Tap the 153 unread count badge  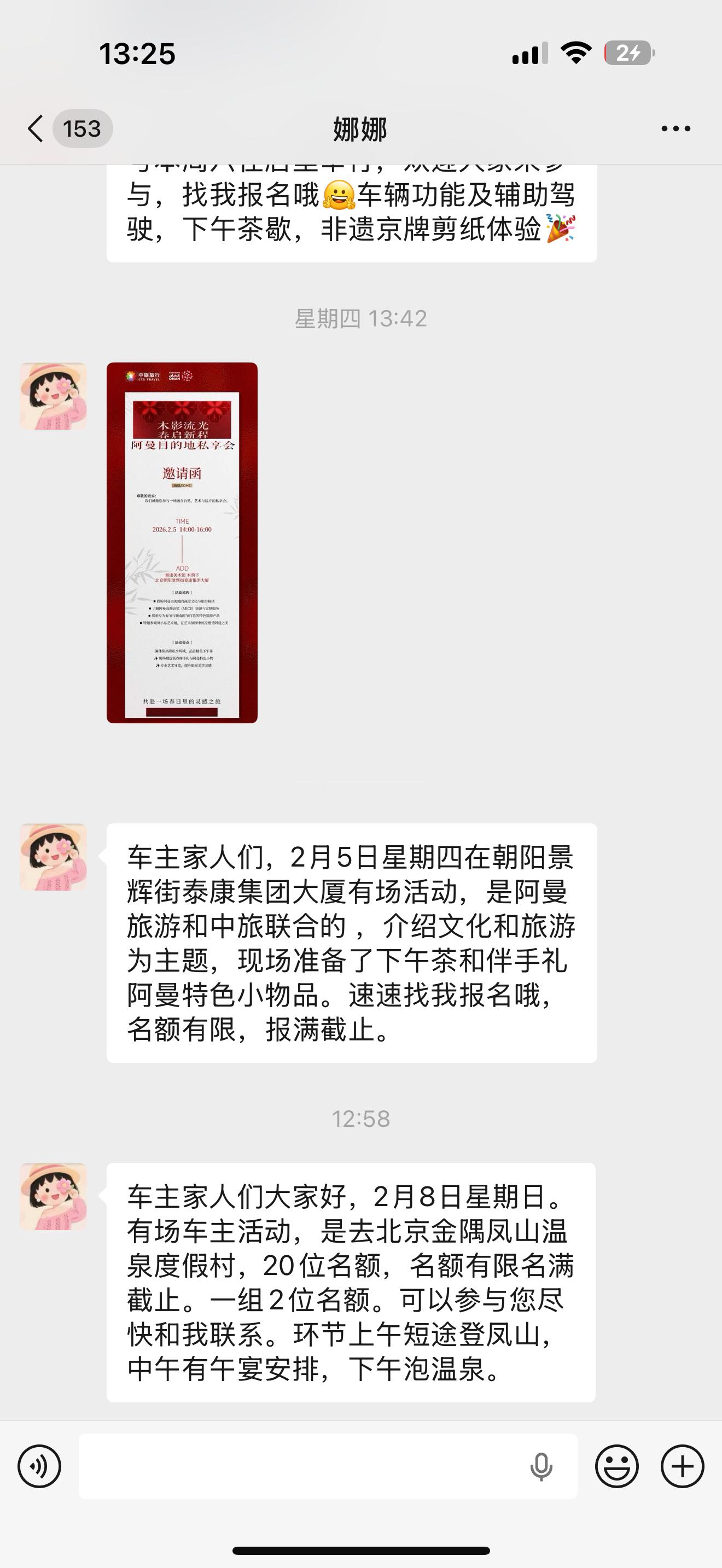[82, 128]
